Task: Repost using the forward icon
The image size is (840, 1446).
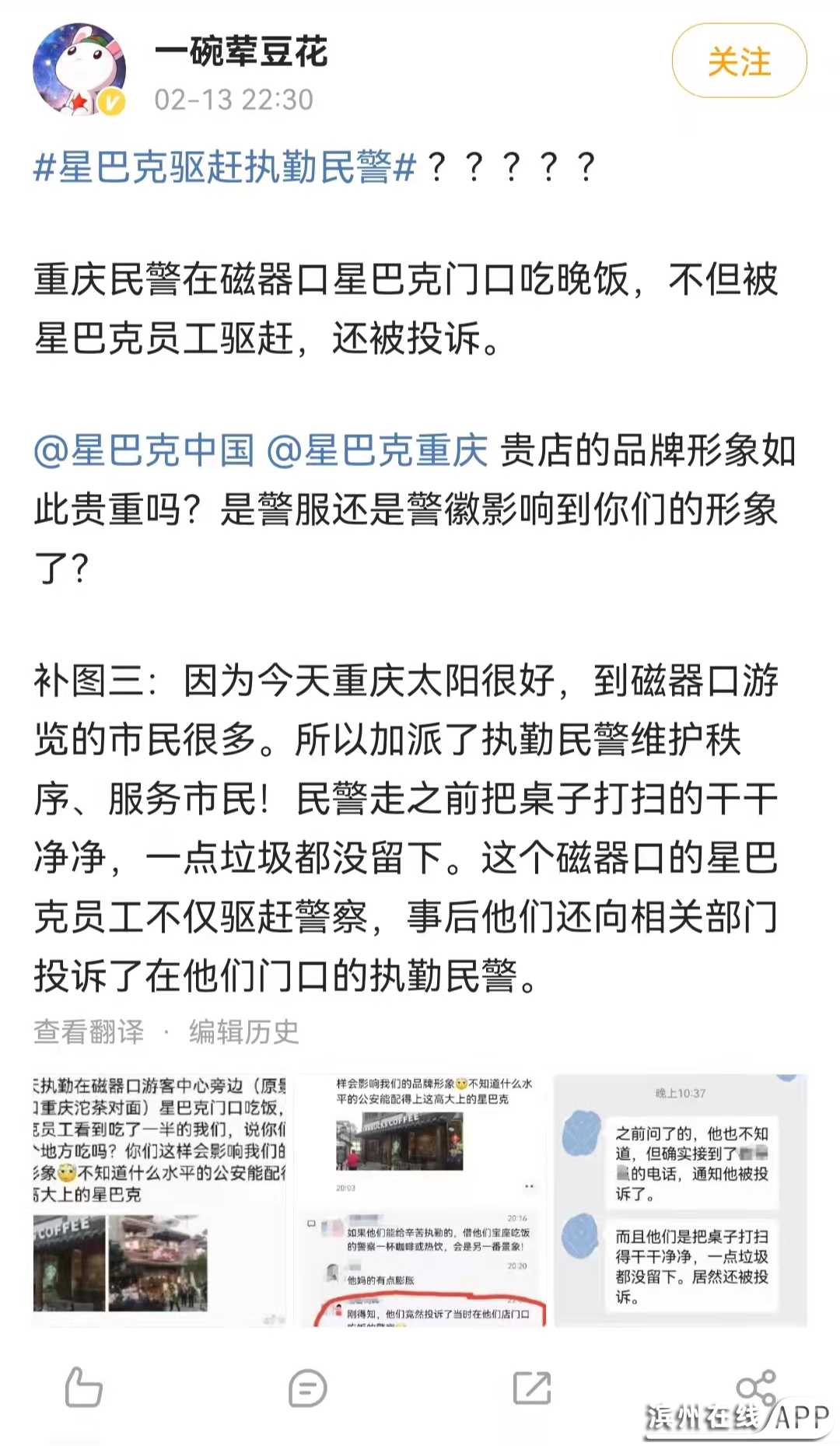Action: click(x=532, y=1388)
